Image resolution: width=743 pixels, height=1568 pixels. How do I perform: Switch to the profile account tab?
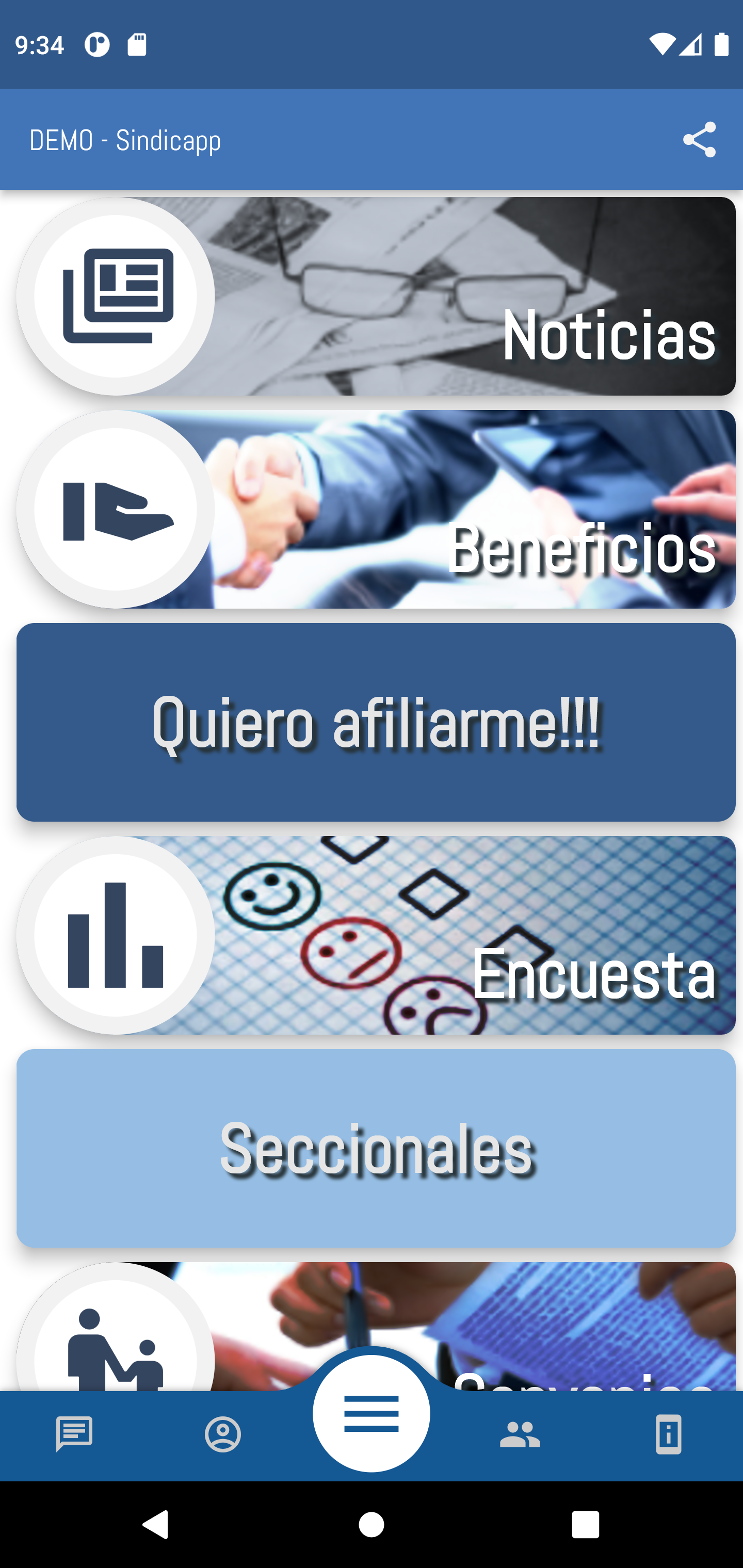pos(223,1434)
